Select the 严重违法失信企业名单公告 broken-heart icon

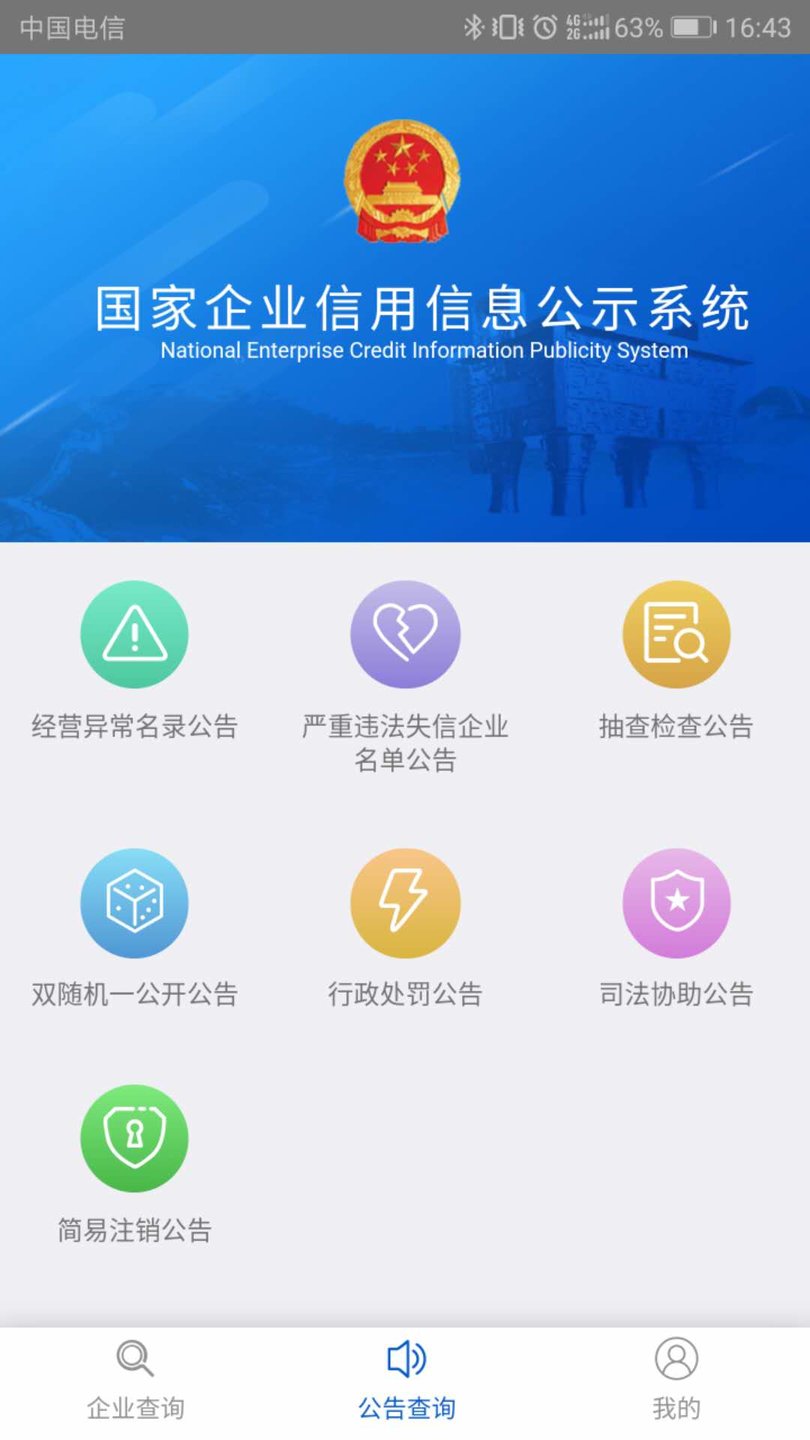coord(405,633)
